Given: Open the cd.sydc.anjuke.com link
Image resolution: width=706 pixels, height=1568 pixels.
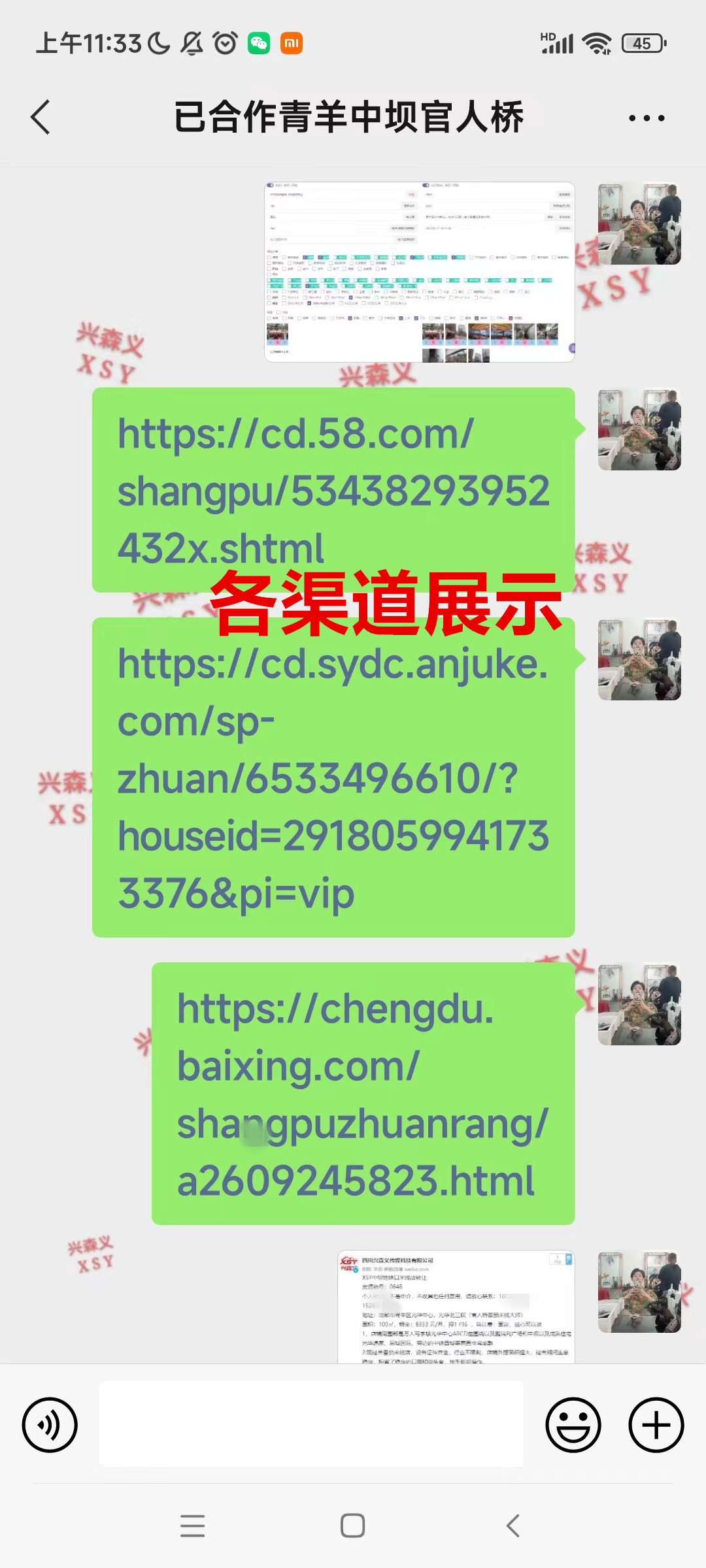Looking at the screenshot, I should 333,777.
